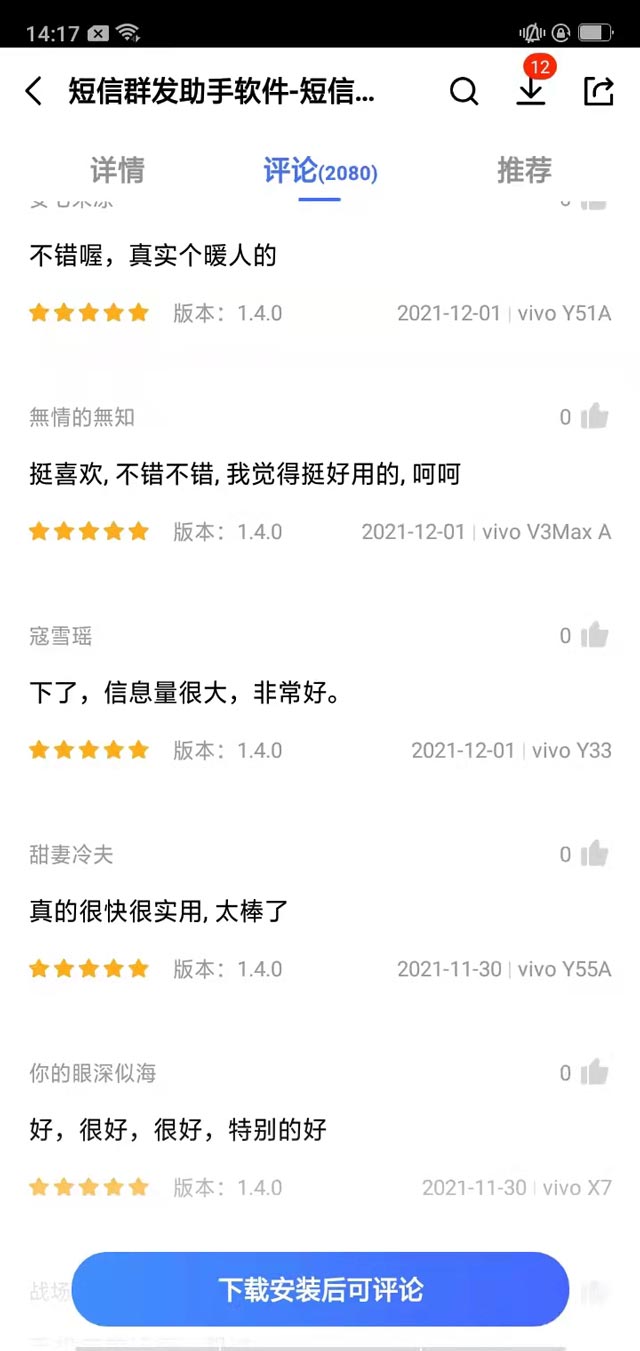The width and height of the screenshot is (640, 1351).
Task: Go back using the top-left arrow
Action: 34,92
